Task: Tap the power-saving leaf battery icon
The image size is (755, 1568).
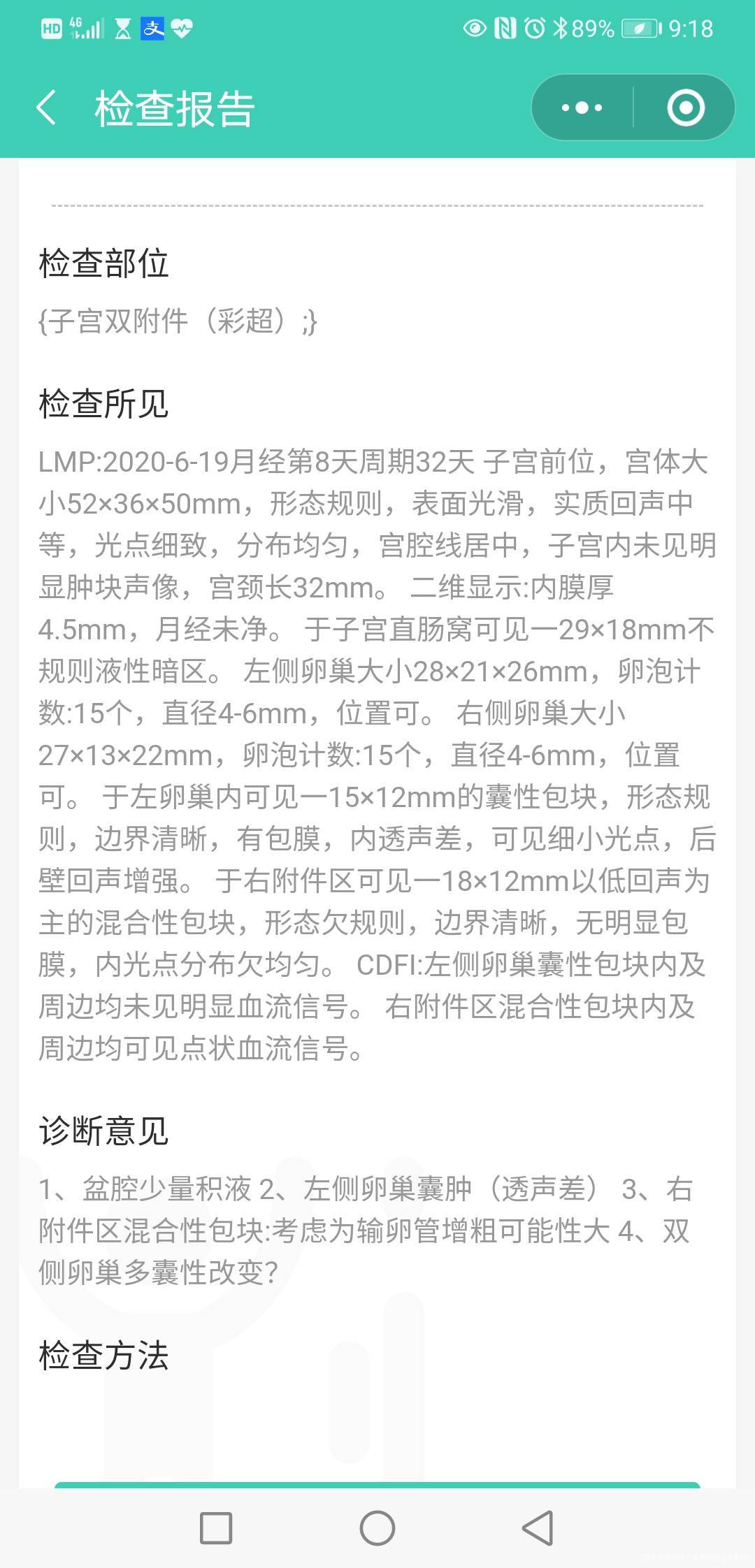Action: (638, 28)
